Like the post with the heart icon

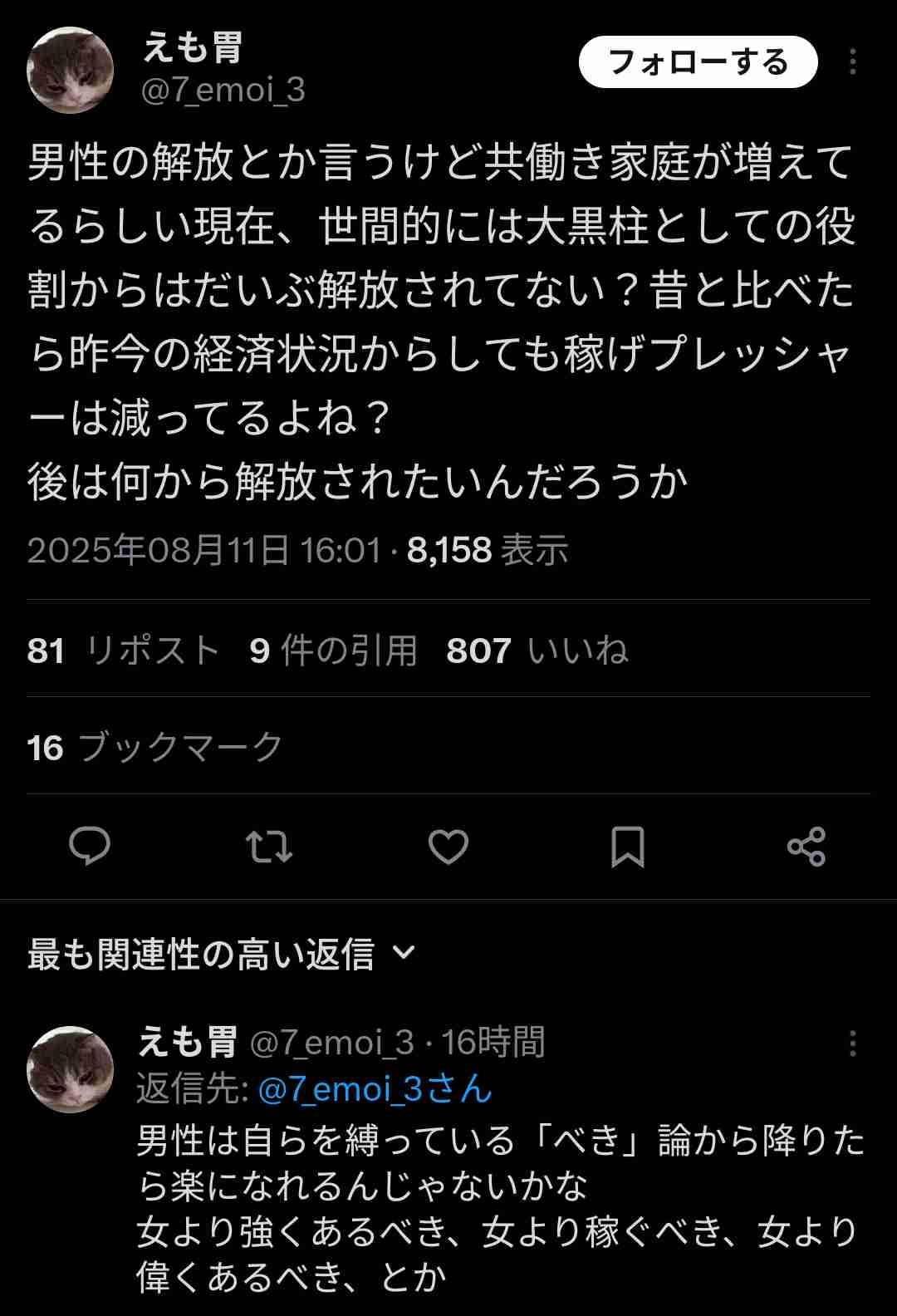448,847
